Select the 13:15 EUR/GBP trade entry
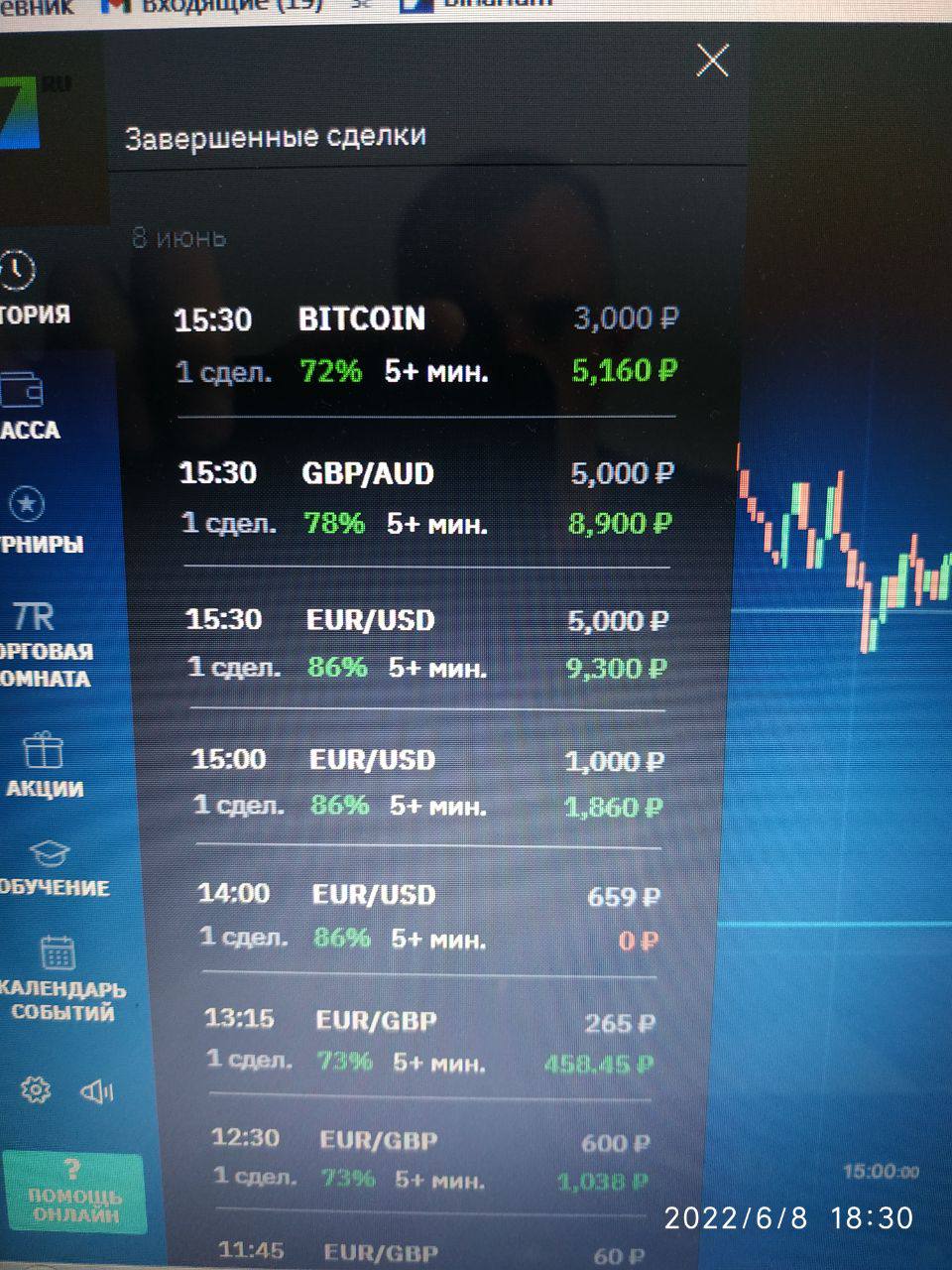The width and height of the screenshot is (952, 1270). click(x=416, y=1040)
